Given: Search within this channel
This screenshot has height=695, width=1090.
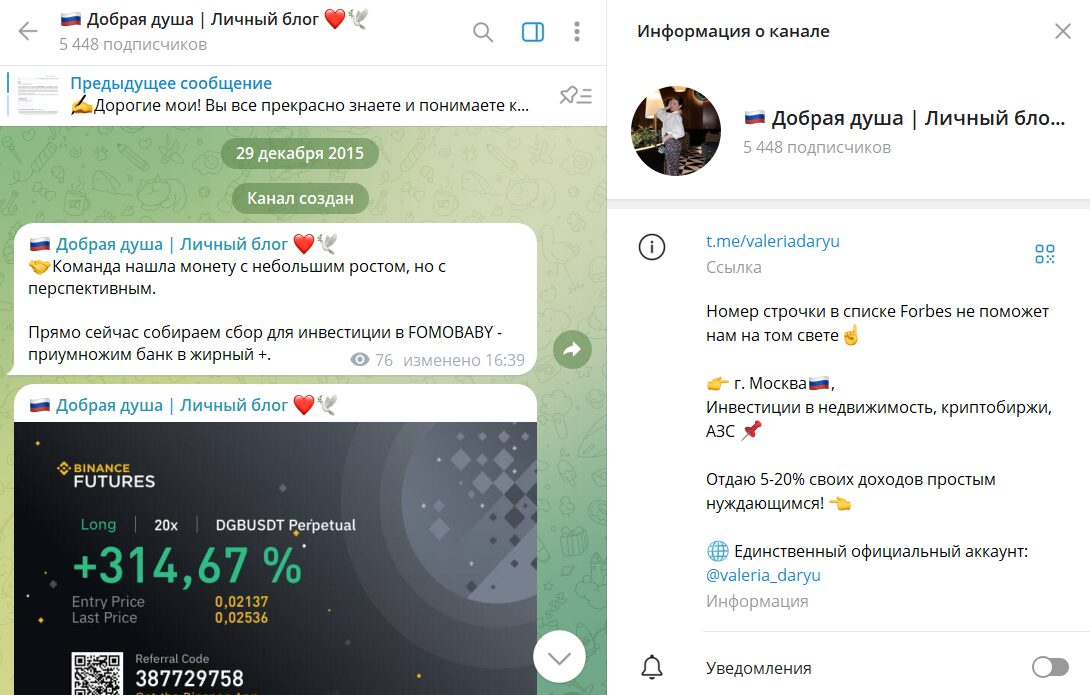Looking at the screenshot, I should (483, 32).
